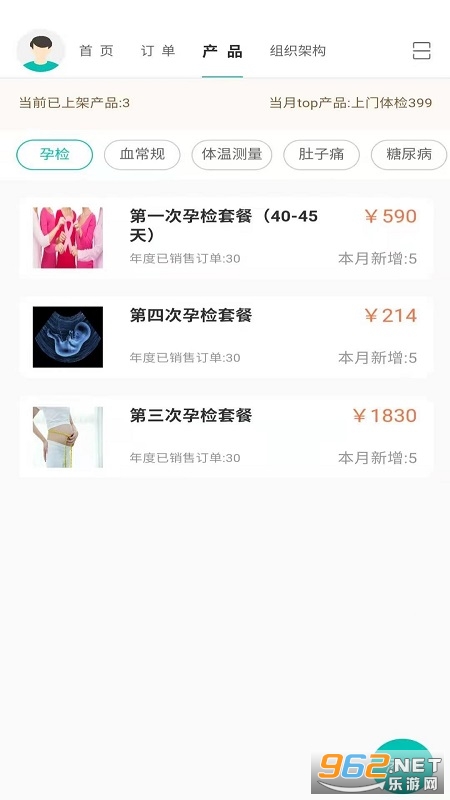Choose the 体温测量 chip
This screenshot has width=450, height=800.
[x=232, y=154]
